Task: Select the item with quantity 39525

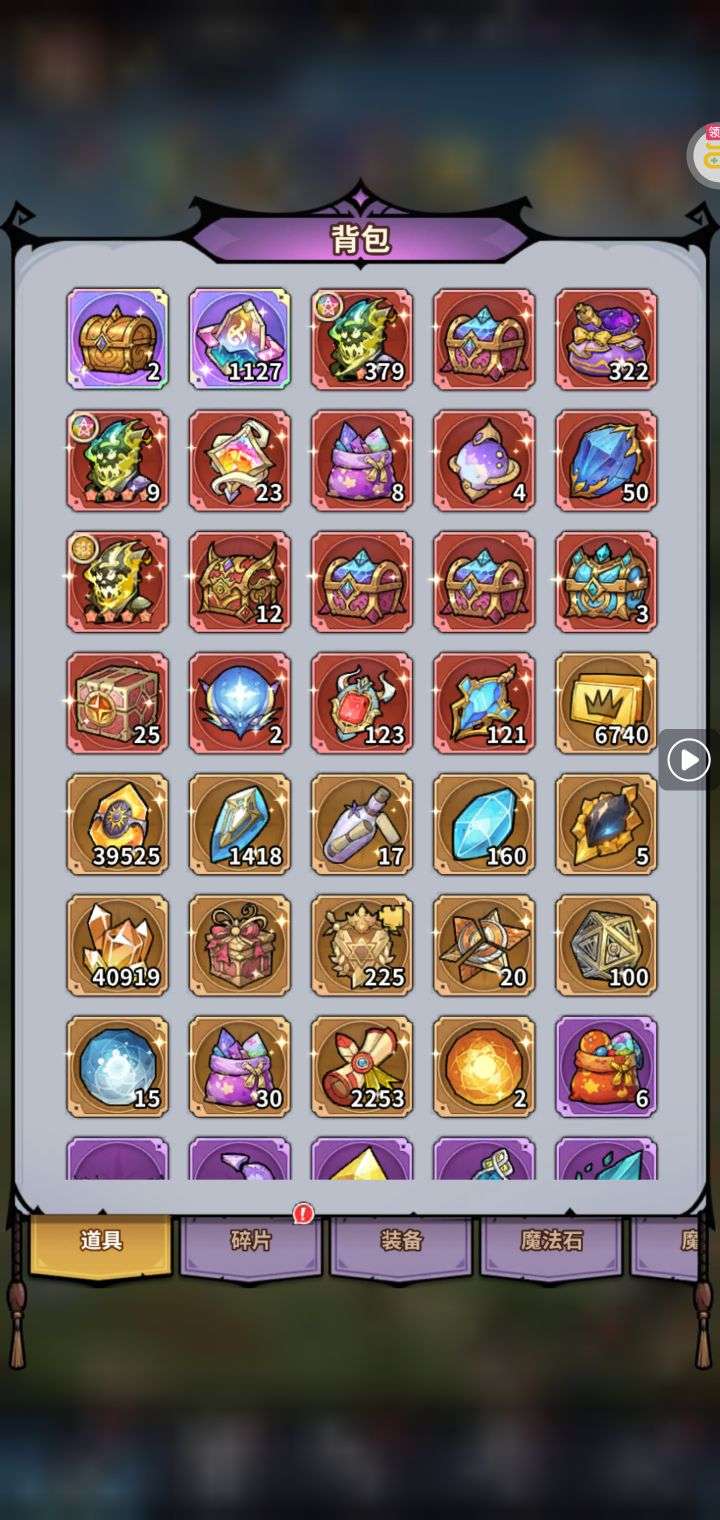Action: (118, 824)
